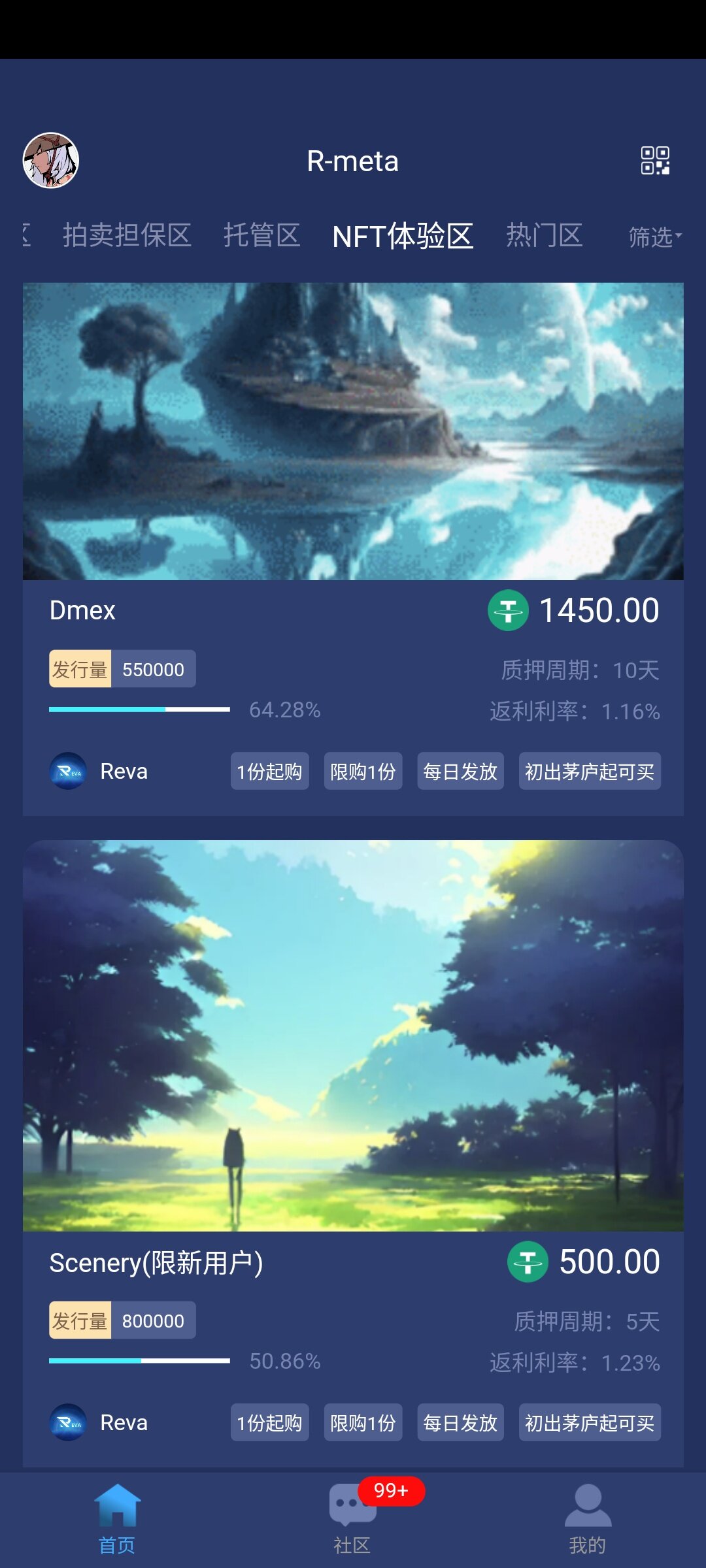Select the NFT体验区 tab
This screenshot has width=706, height=1568.
403,236
